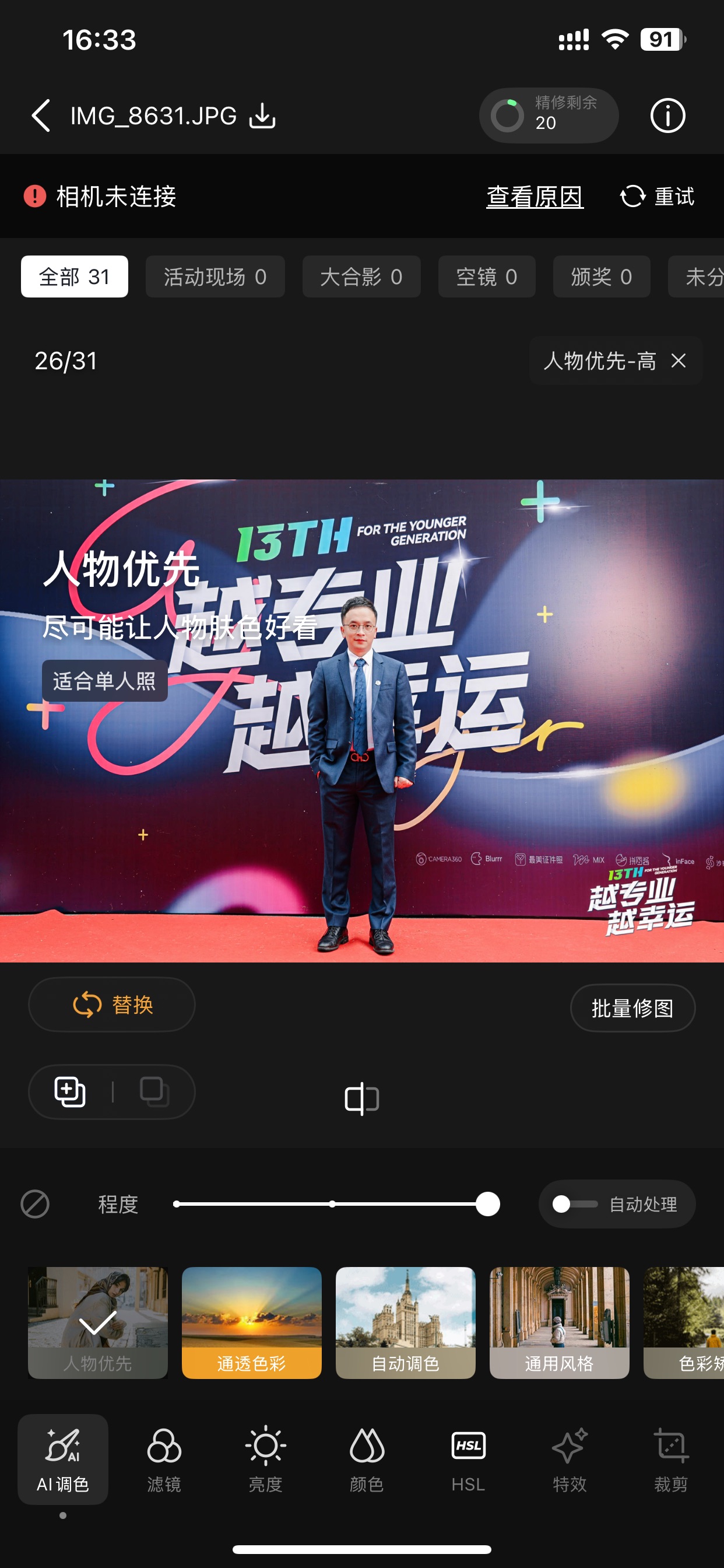
Task: Open 查看原因 link
Action: (x=534, y=197)
